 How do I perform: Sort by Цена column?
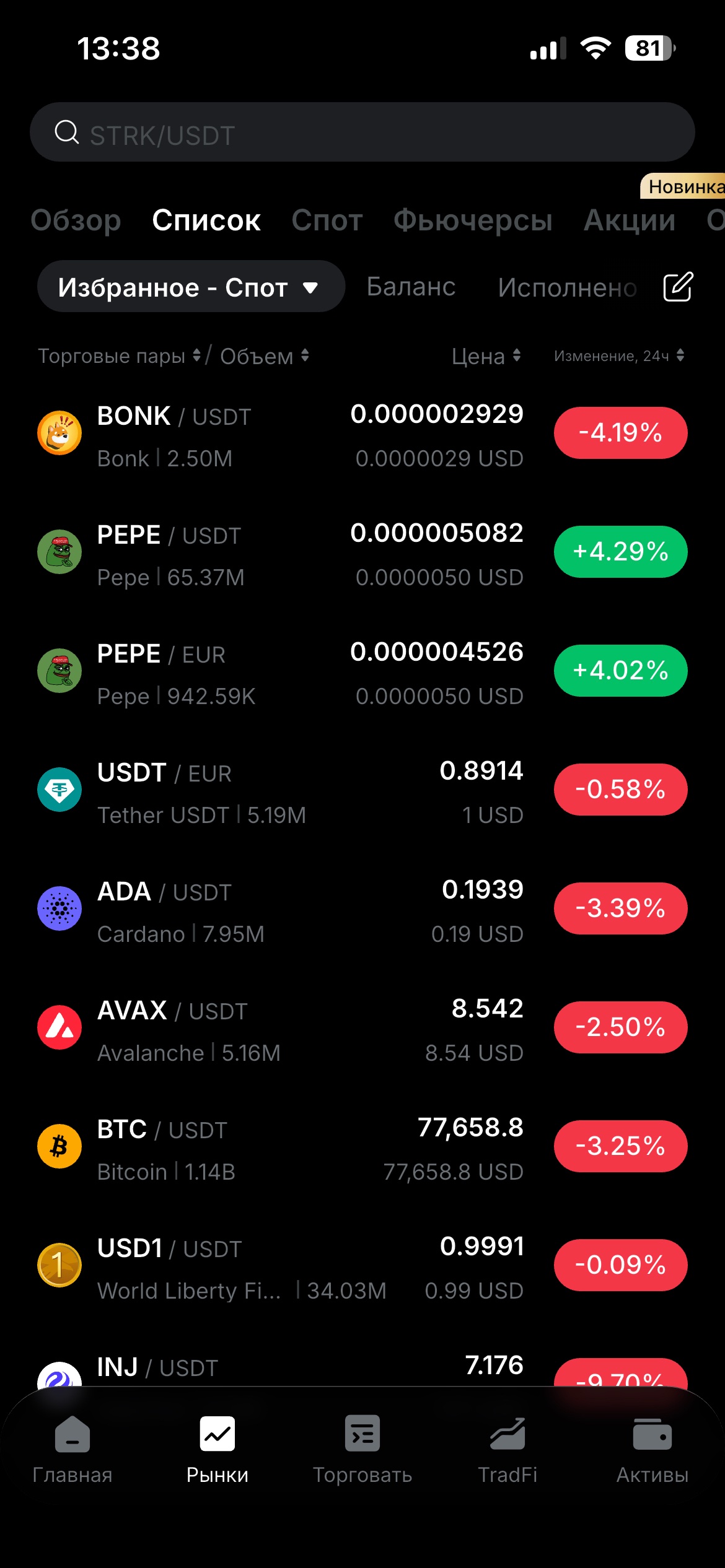(486, 356)
